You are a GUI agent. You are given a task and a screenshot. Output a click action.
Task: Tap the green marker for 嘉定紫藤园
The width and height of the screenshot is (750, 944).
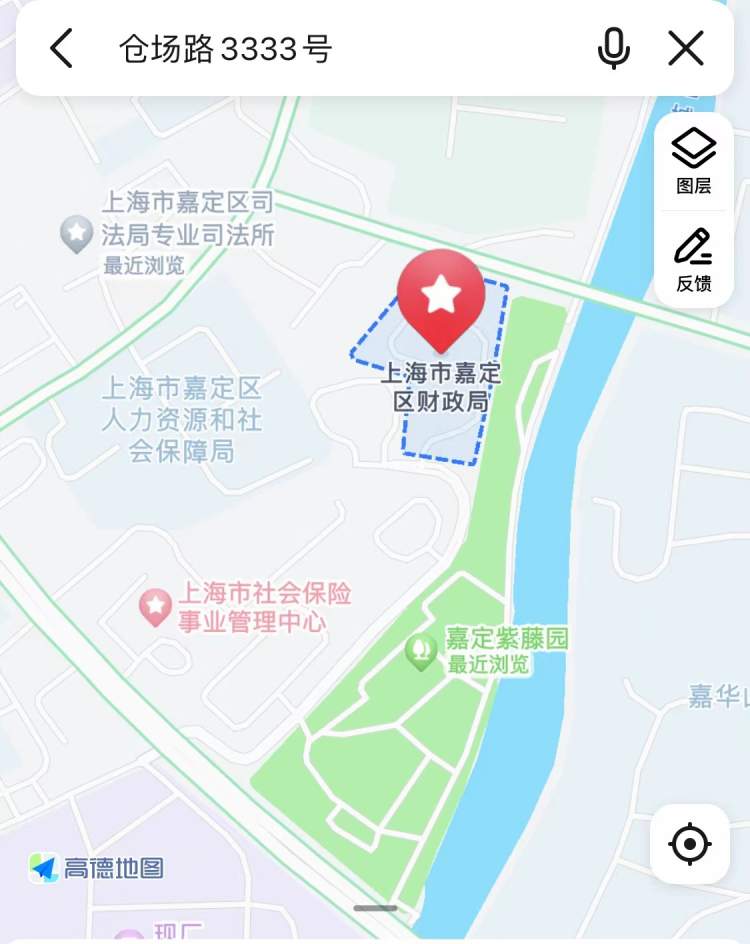coord(420,648)
